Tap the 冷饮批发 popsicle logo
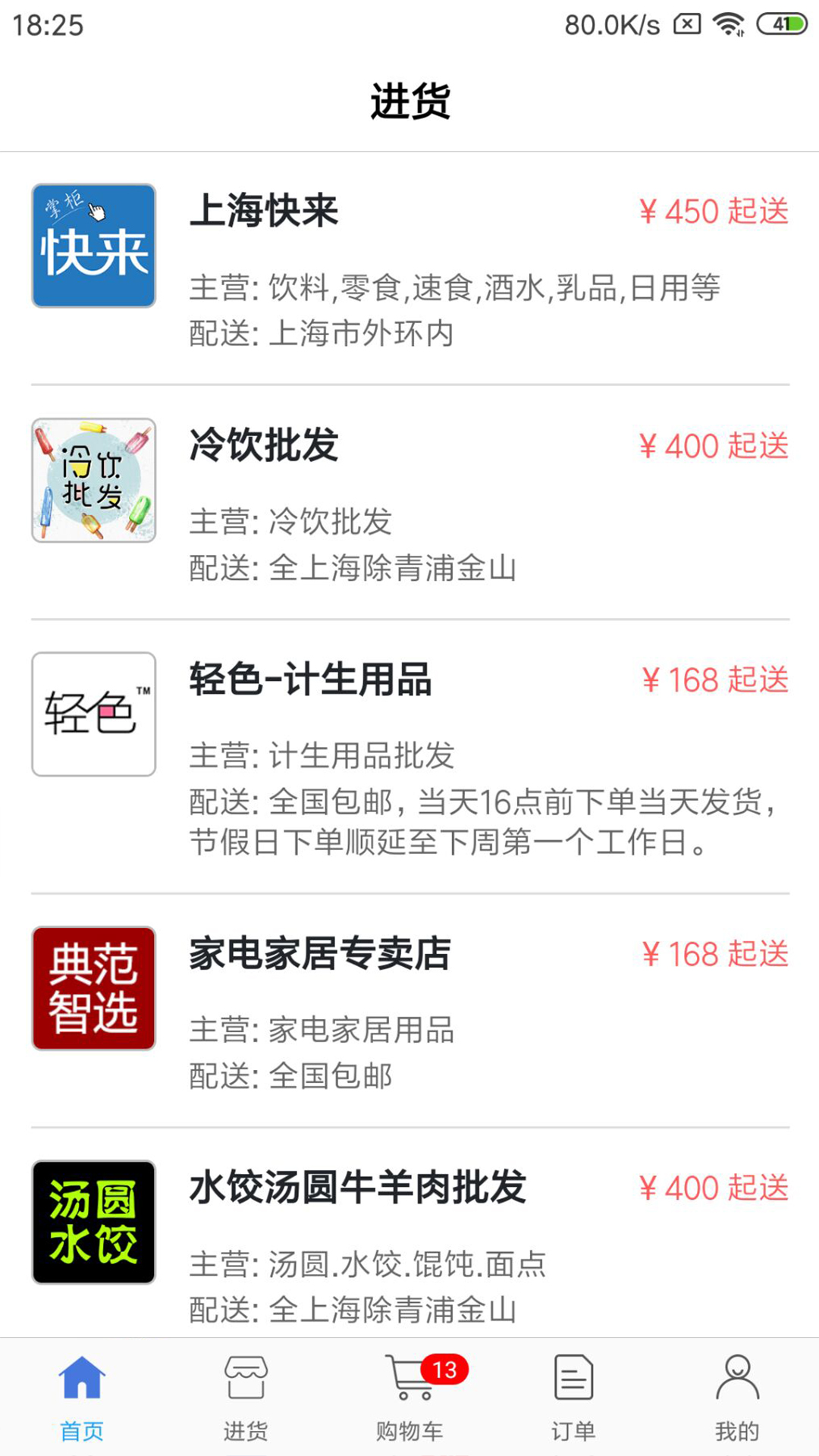This screenshot has height=1456, width=819. [93, 479]
